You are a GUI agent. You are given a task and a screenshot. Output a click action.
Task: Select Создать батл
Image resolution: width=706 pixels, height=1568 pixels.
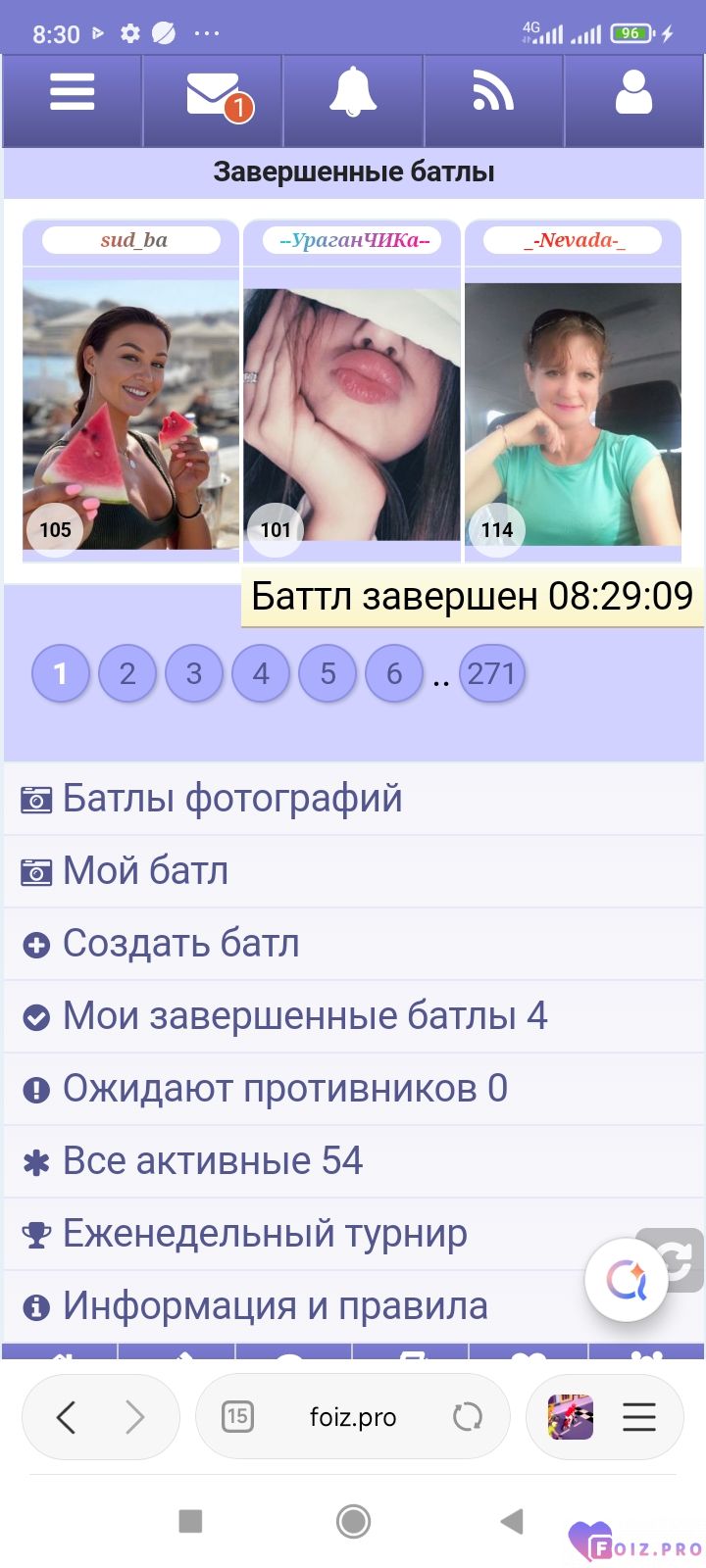(180, 944)
